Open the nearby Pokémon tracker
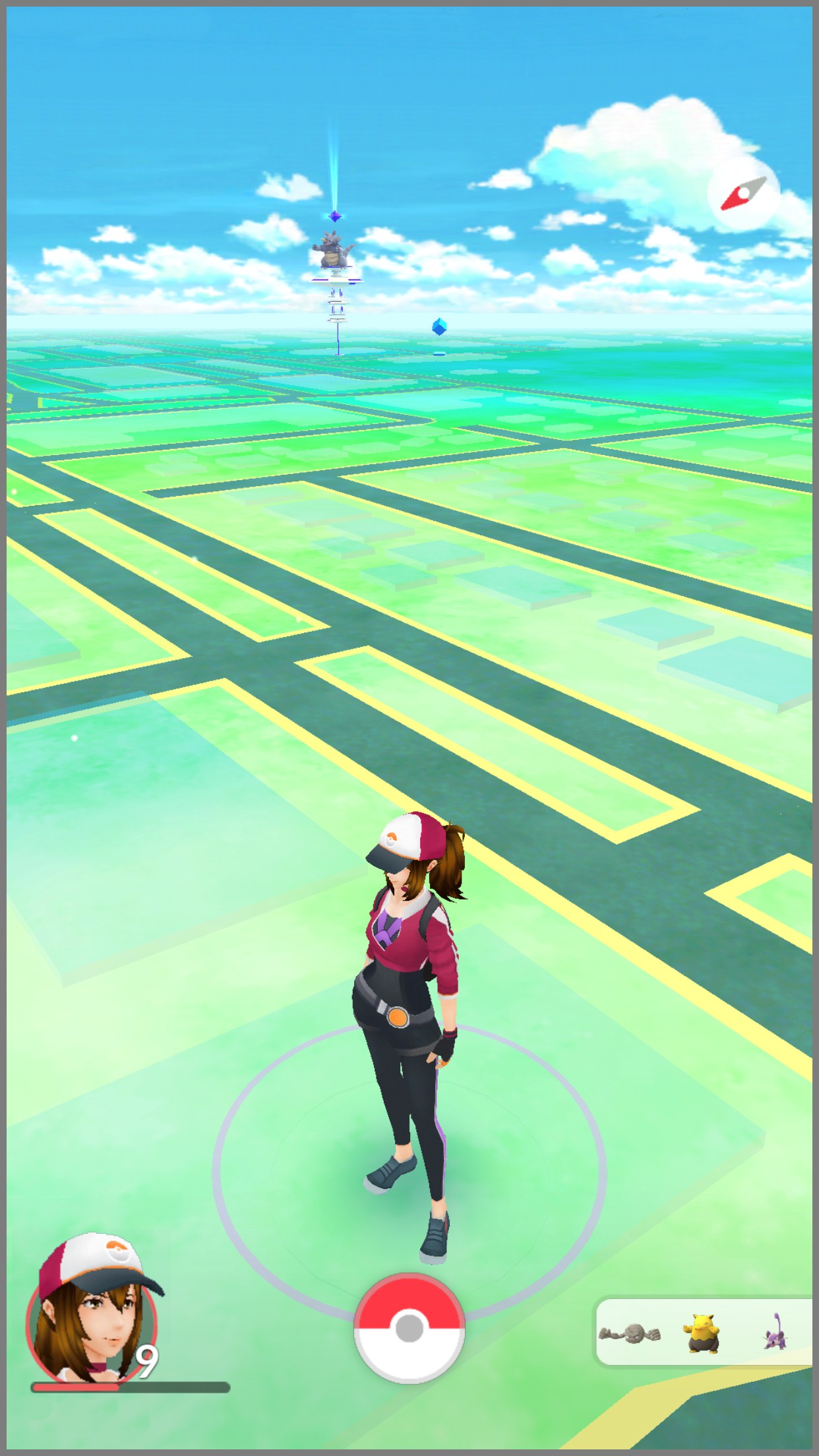 (x=703, y=1331)
